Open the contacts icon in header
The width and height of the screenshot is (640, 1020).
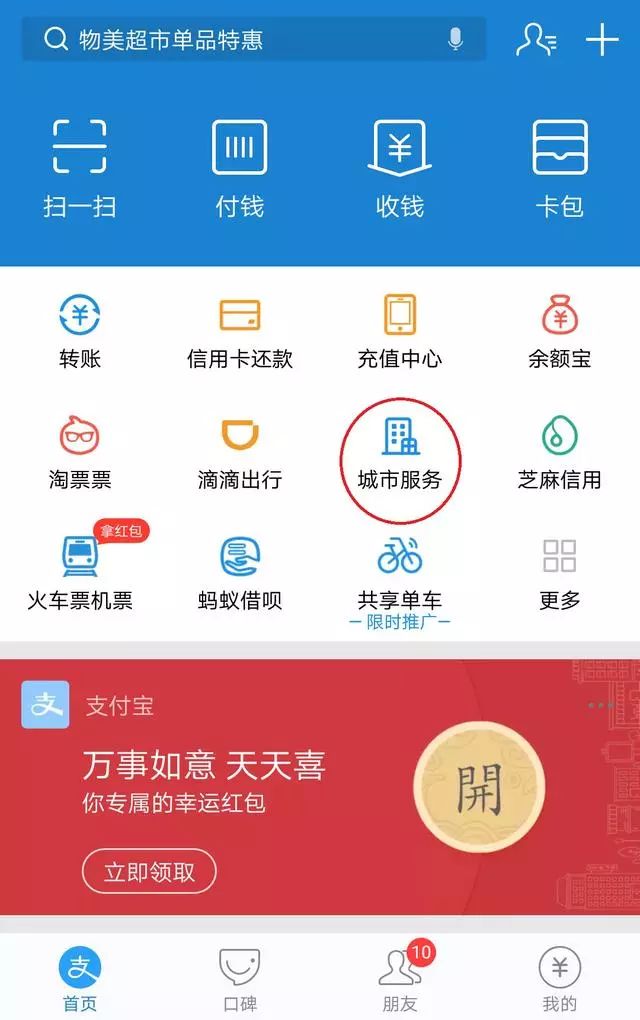click(x=536, y=40)
